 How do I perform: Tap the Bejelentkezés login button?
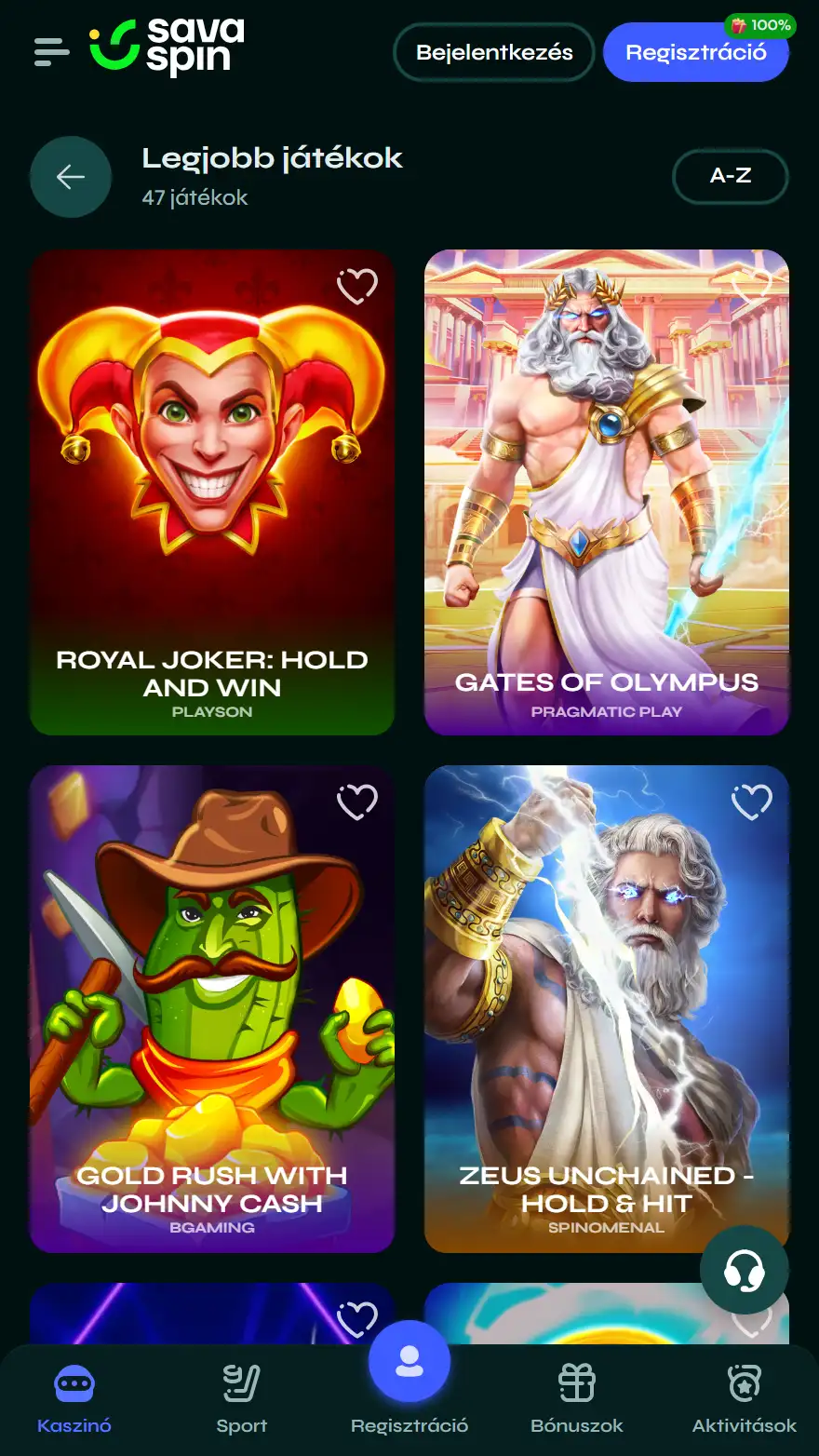tap(494, 52)
